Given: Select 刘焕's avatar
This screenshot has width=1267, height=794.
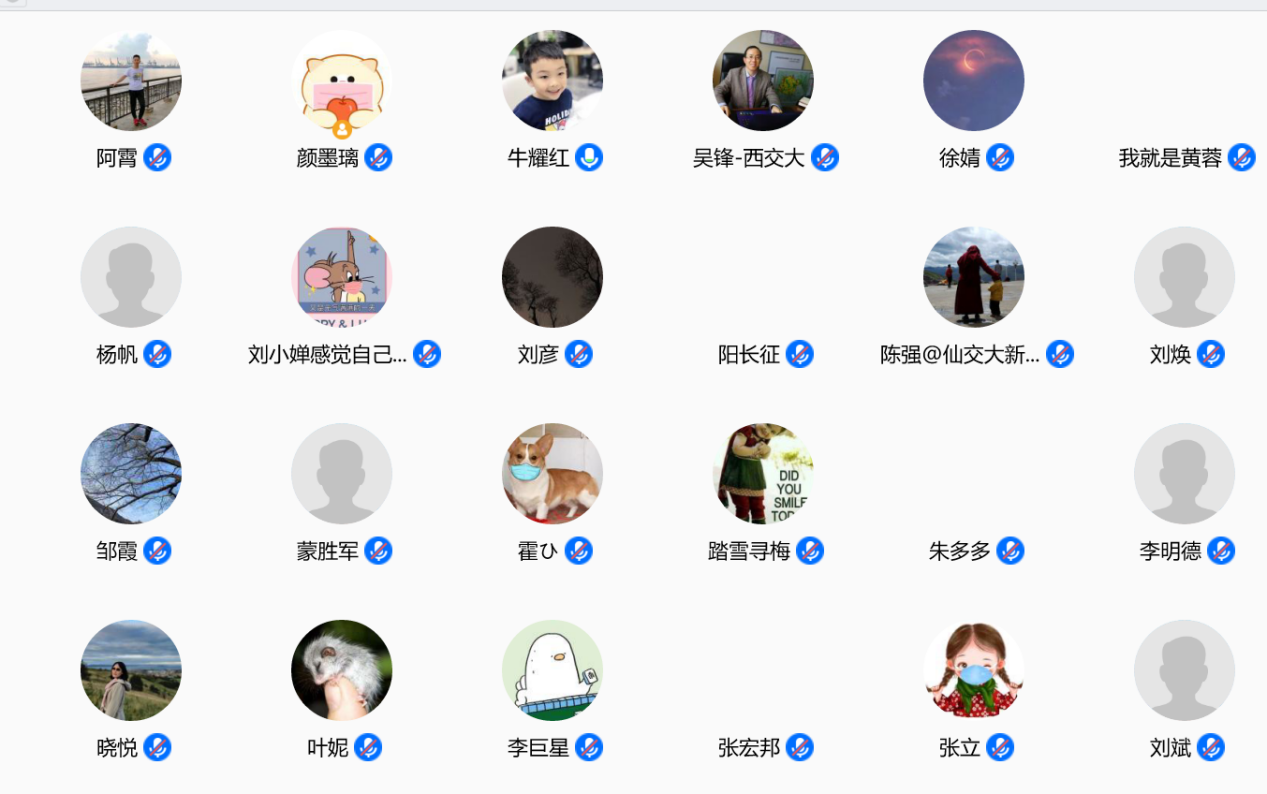Looking at the screenshot, I should coord(1184,277).
